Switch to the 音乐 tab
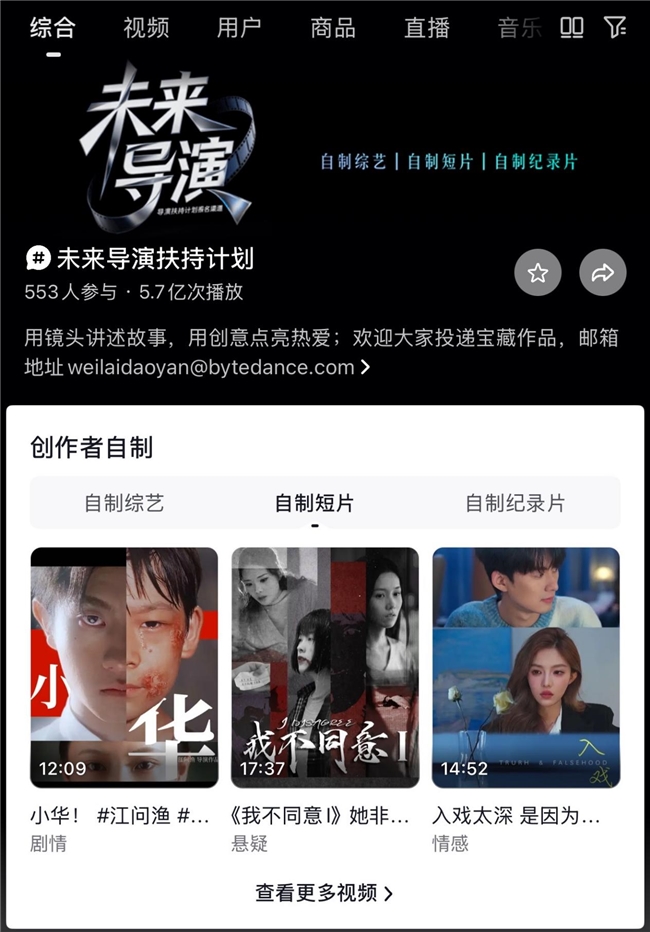650x932 pixels. pyautogui.click(x=519, y=28)
